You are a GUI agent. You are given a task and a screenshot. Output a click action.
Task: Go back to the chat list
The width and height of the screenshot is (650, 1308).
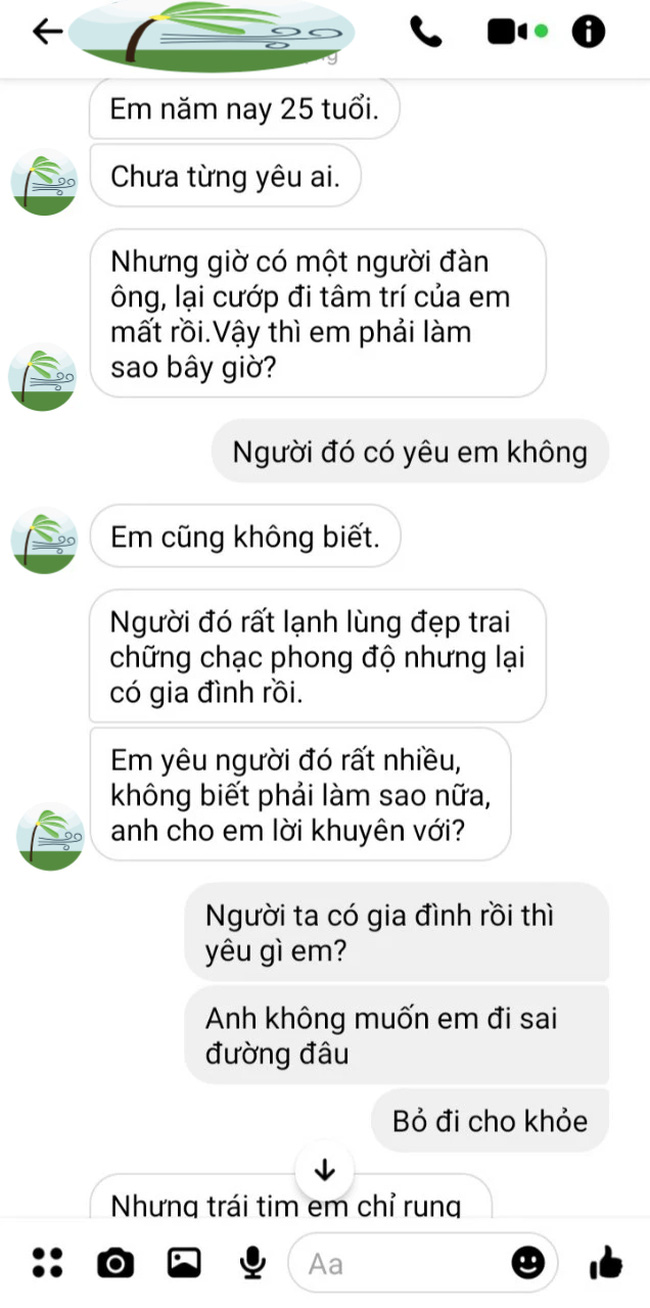47,32
